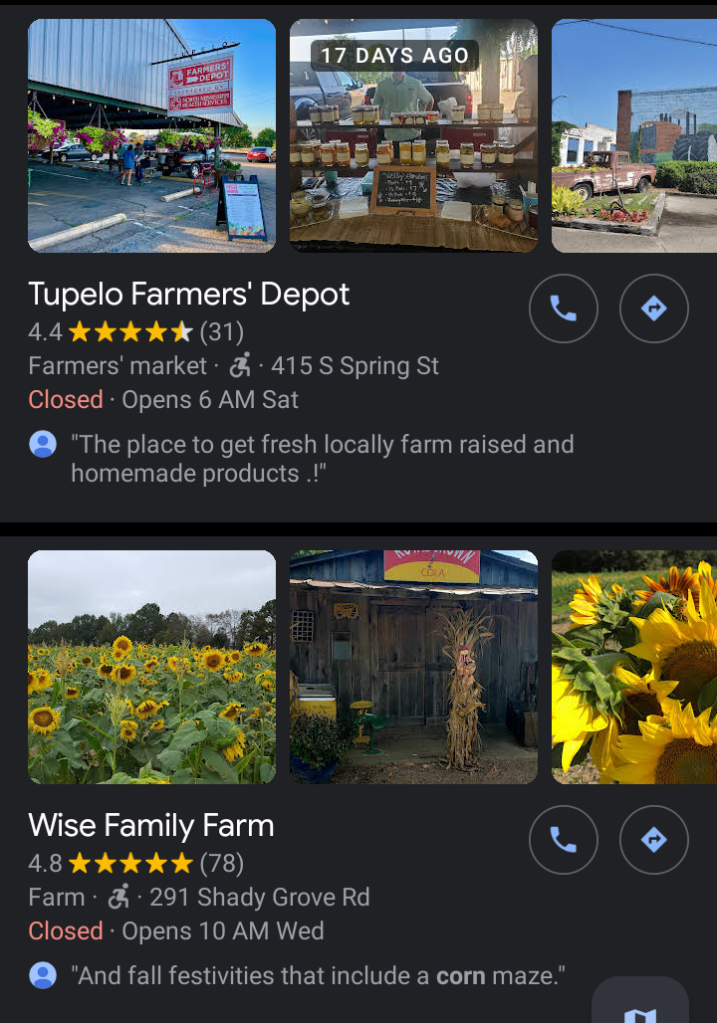Open the photo posted 17 days ago
This screenshot has width=717, height=1023.
[x=413, y=136]
